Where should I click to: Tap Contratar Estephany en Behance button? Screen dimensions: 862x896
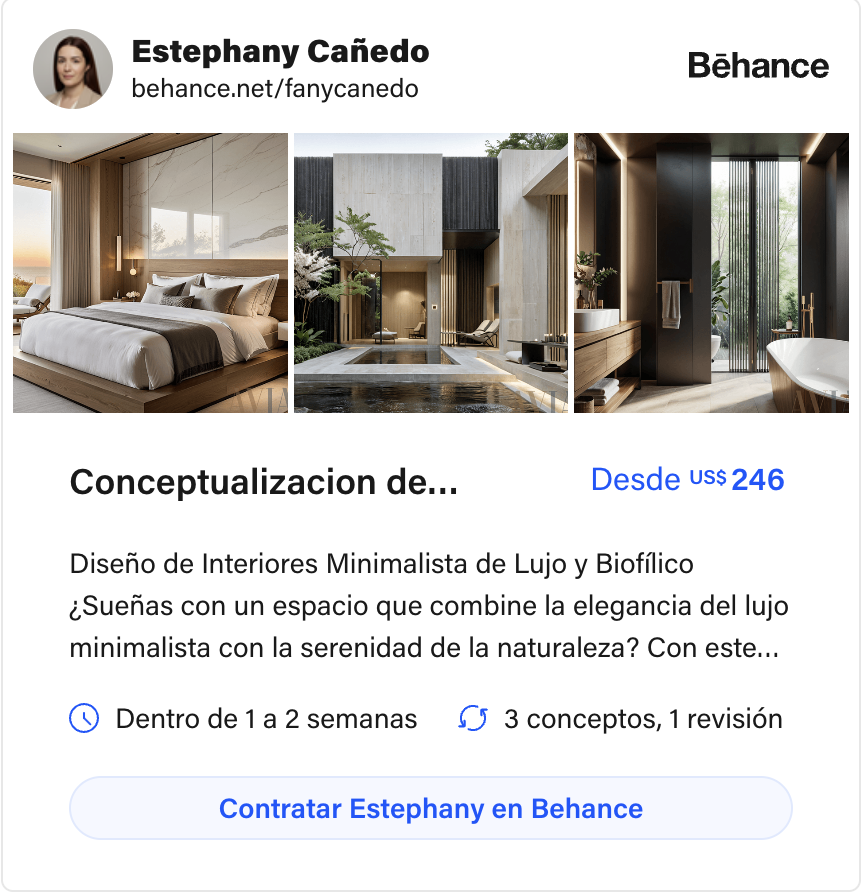tap(430, 808)
